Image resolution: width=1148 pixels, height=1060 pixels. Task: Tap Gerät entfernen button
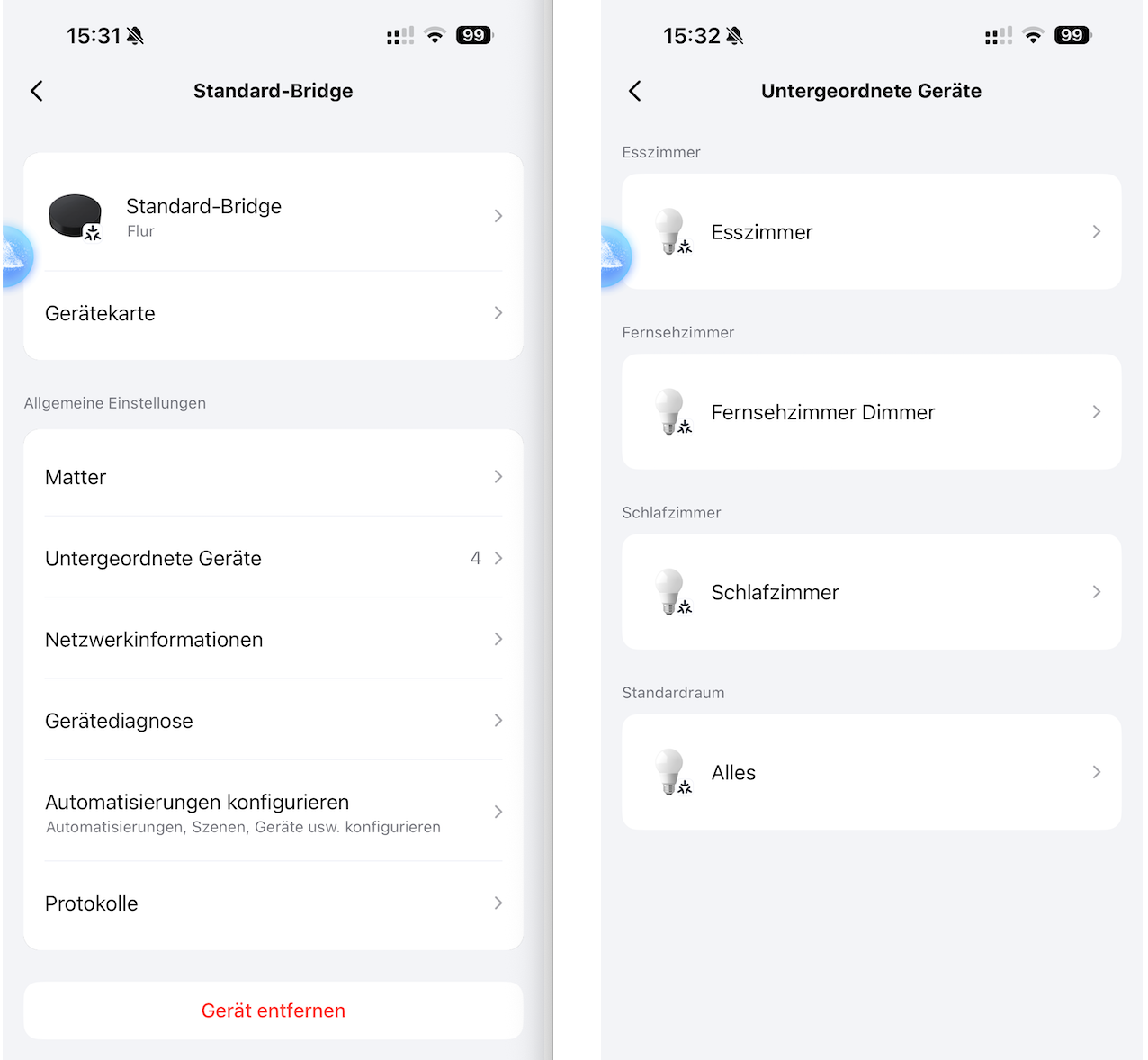273,1011
